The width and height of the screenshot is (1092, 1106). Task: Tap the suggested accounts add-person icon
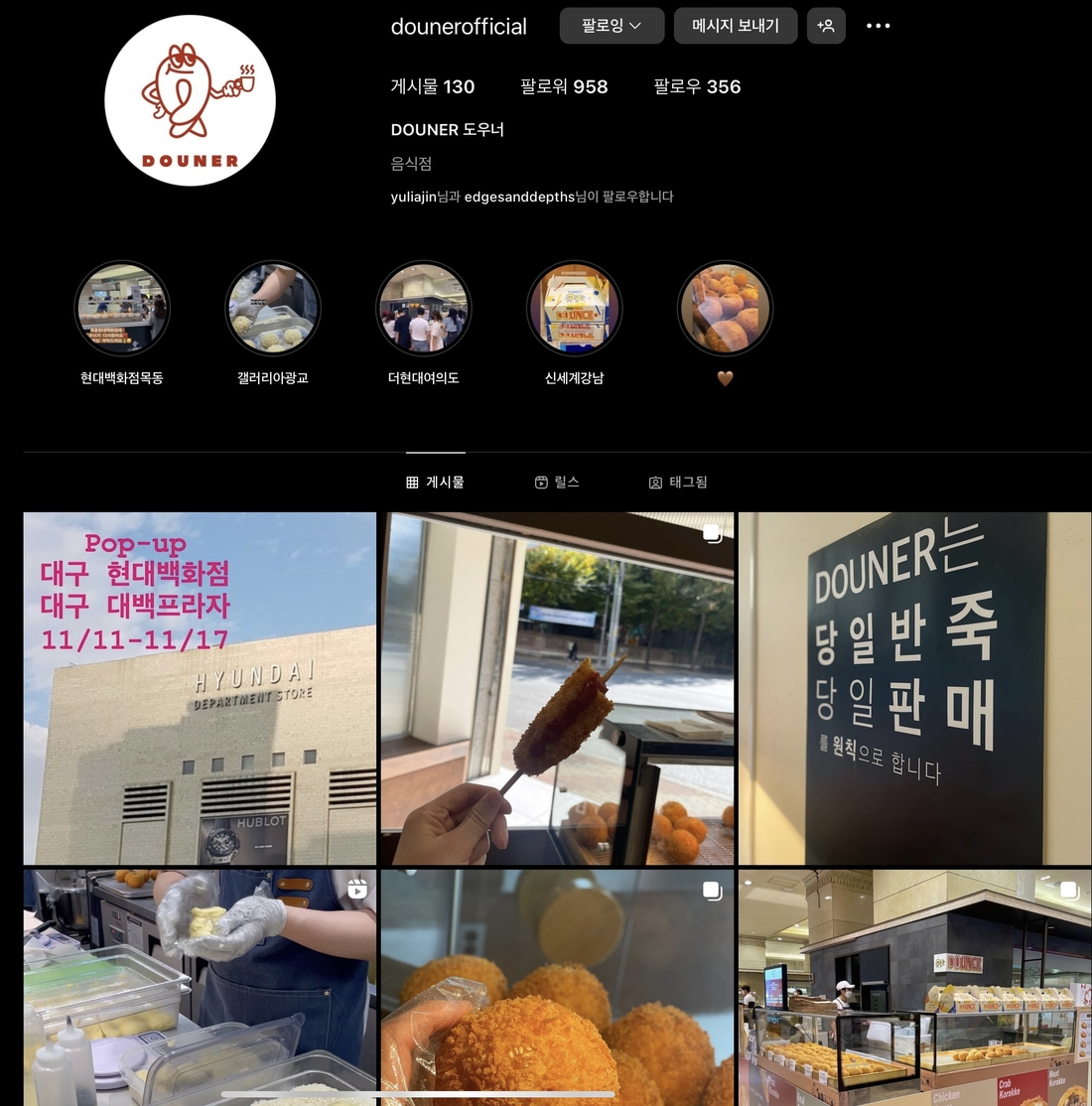(x=826, y=26)
